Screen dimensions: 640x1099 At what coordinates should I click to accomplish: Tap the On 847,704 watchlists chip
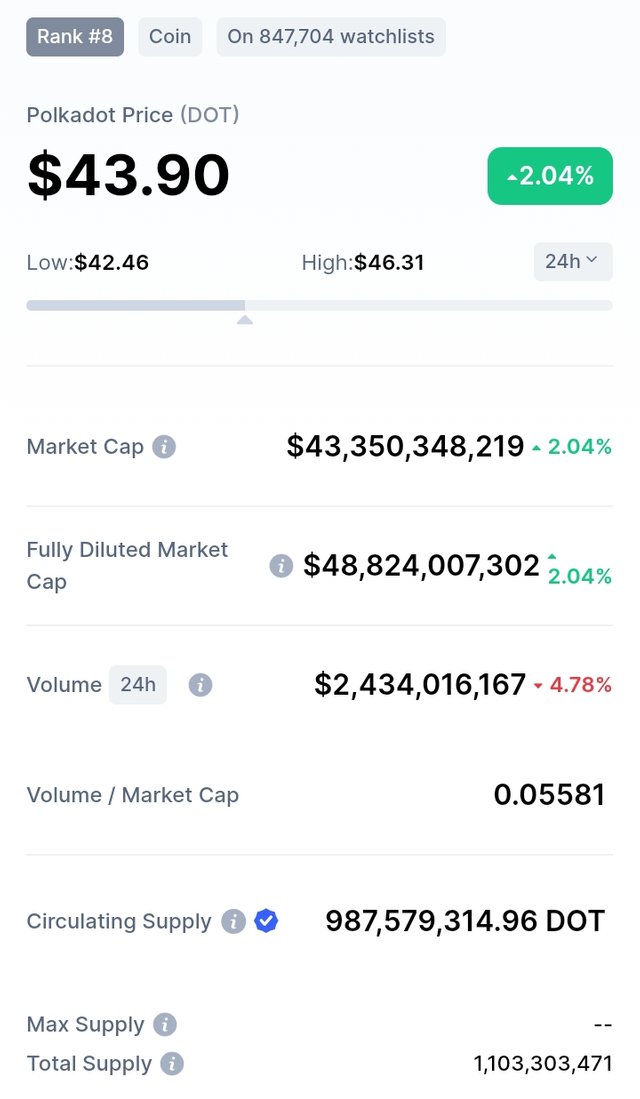click(331, 36)
